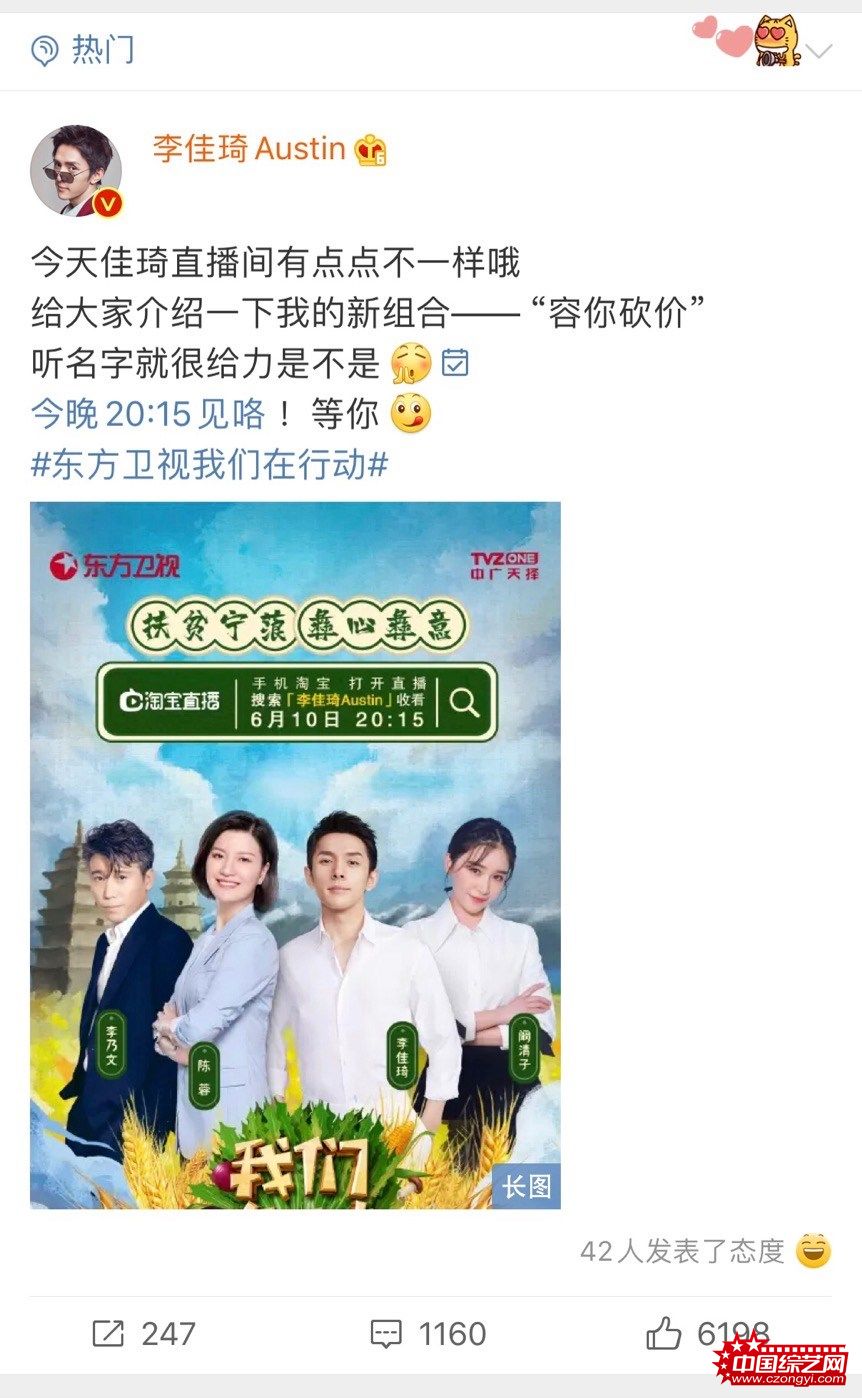The height and width of the screenshot is (1398, 862).
Task: Open the 李佳琦 Austin username link
Action: 249,149
